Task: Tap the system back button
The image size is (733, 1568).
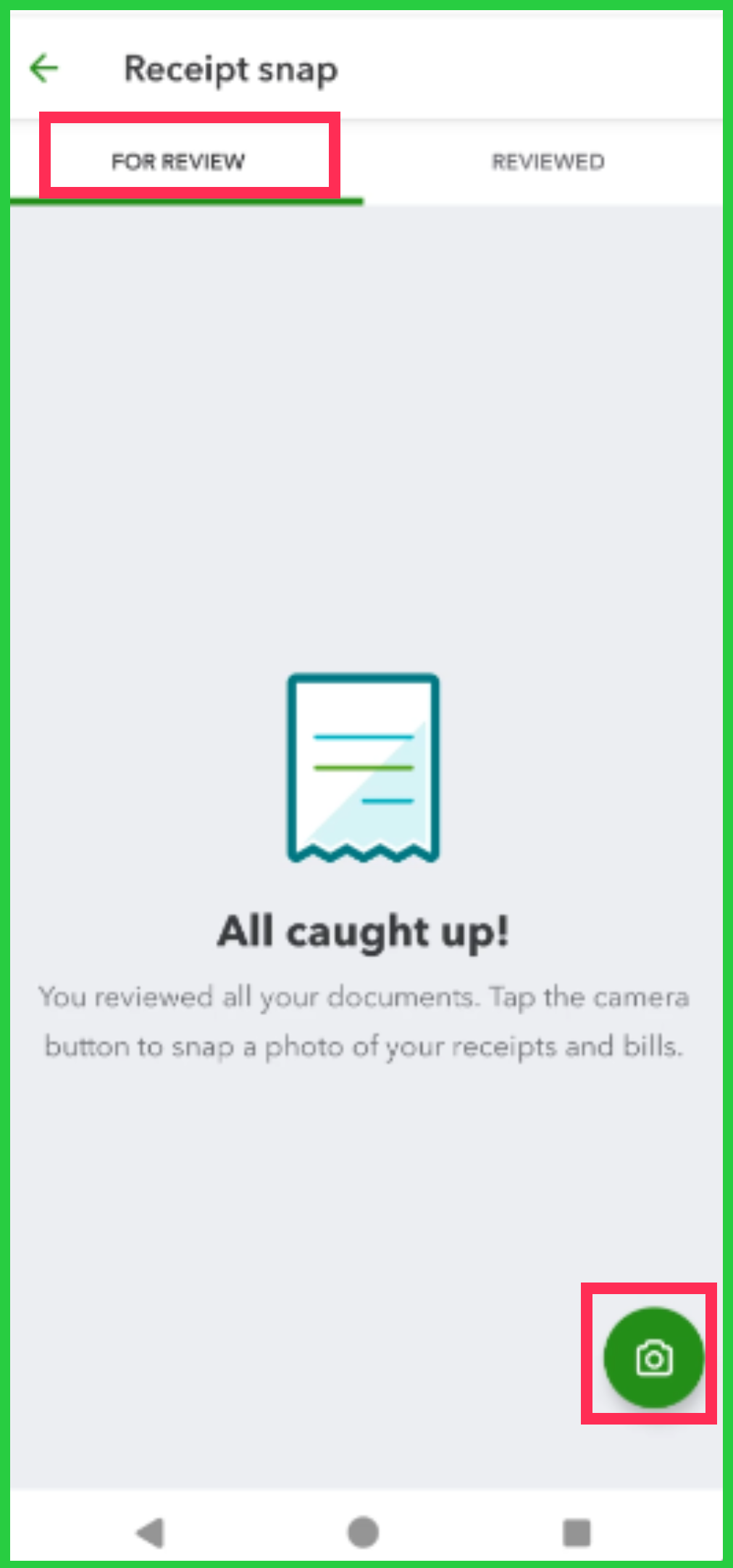Action: click(x=151, y=1532)
